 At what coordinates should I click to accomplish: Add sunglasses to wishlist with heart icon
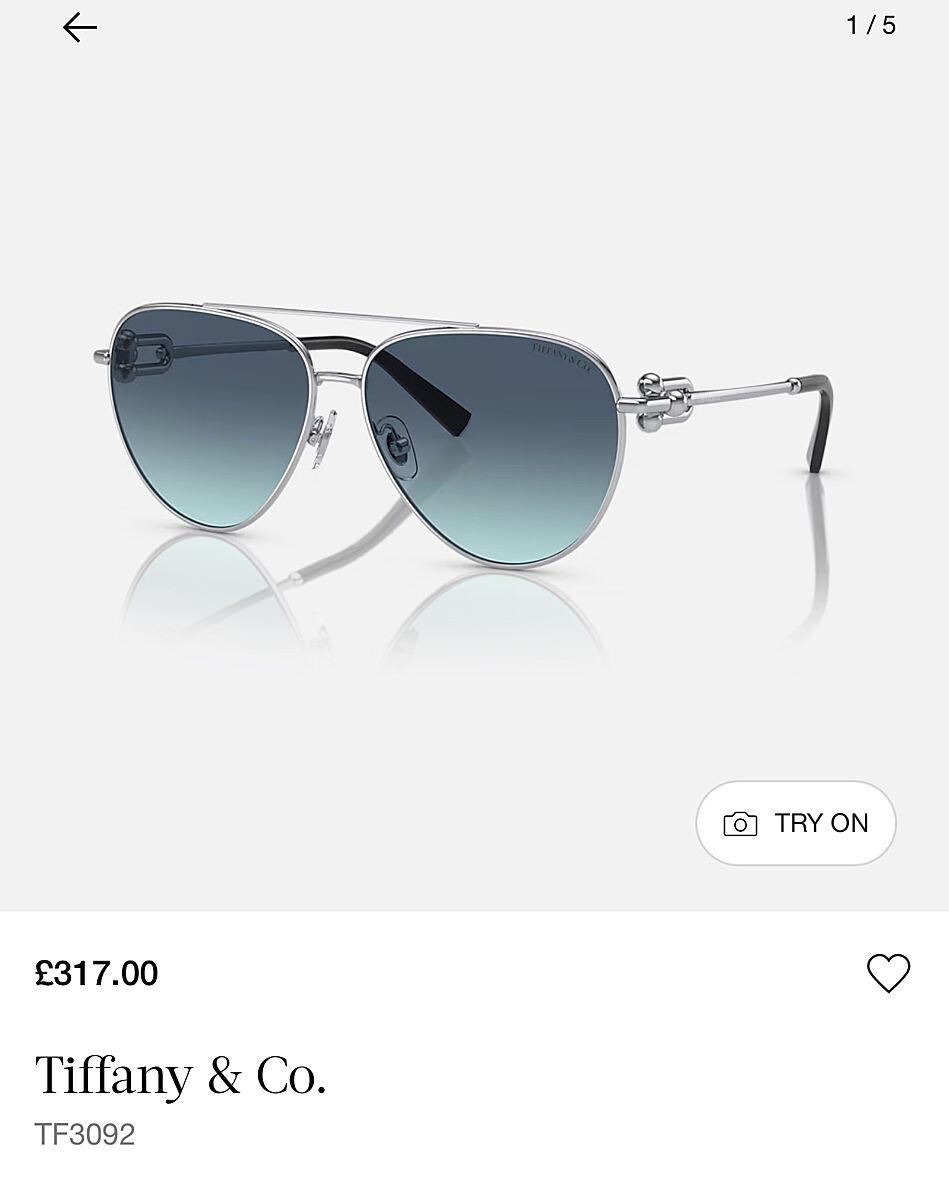pos(888,973)
